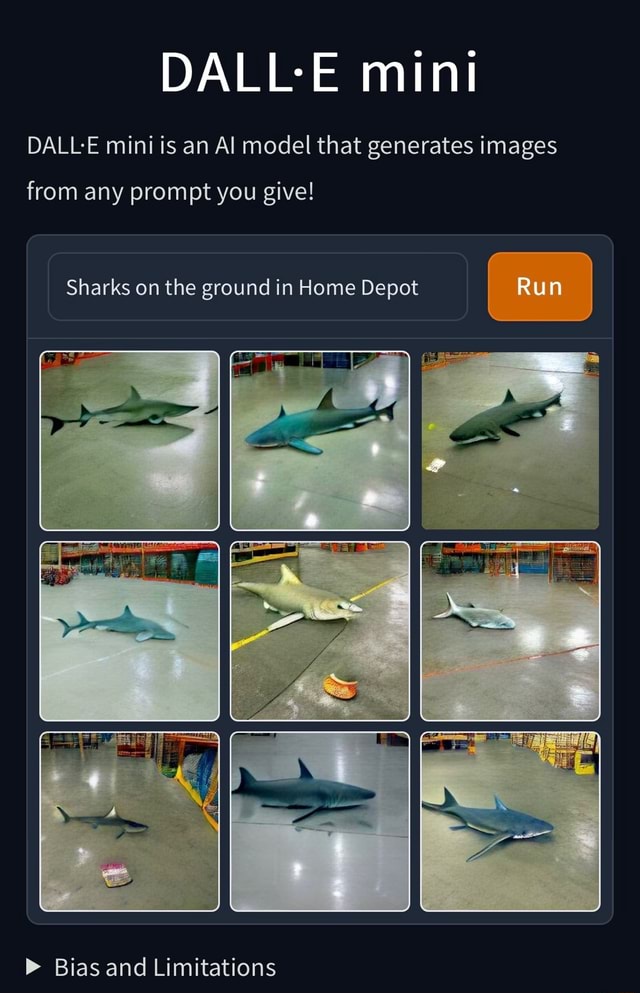
Task: Open the small shark image with pink object
Action: click(x=129, y=821)
